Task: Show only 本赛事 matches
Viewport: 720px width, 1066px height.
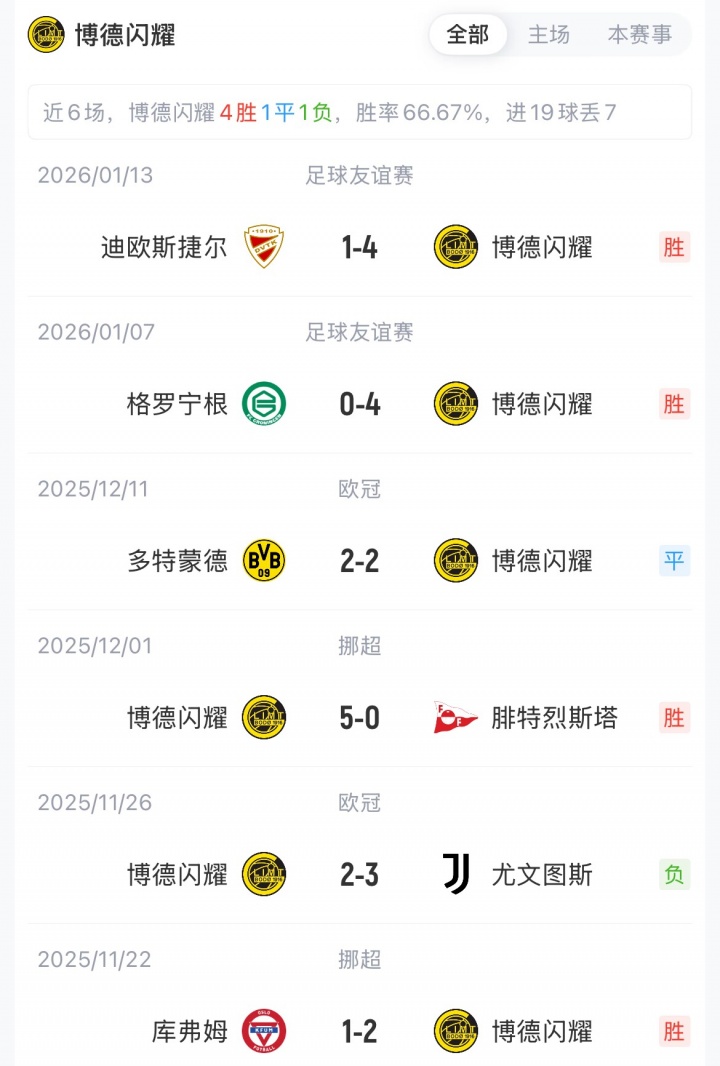Action: point(640,35)
